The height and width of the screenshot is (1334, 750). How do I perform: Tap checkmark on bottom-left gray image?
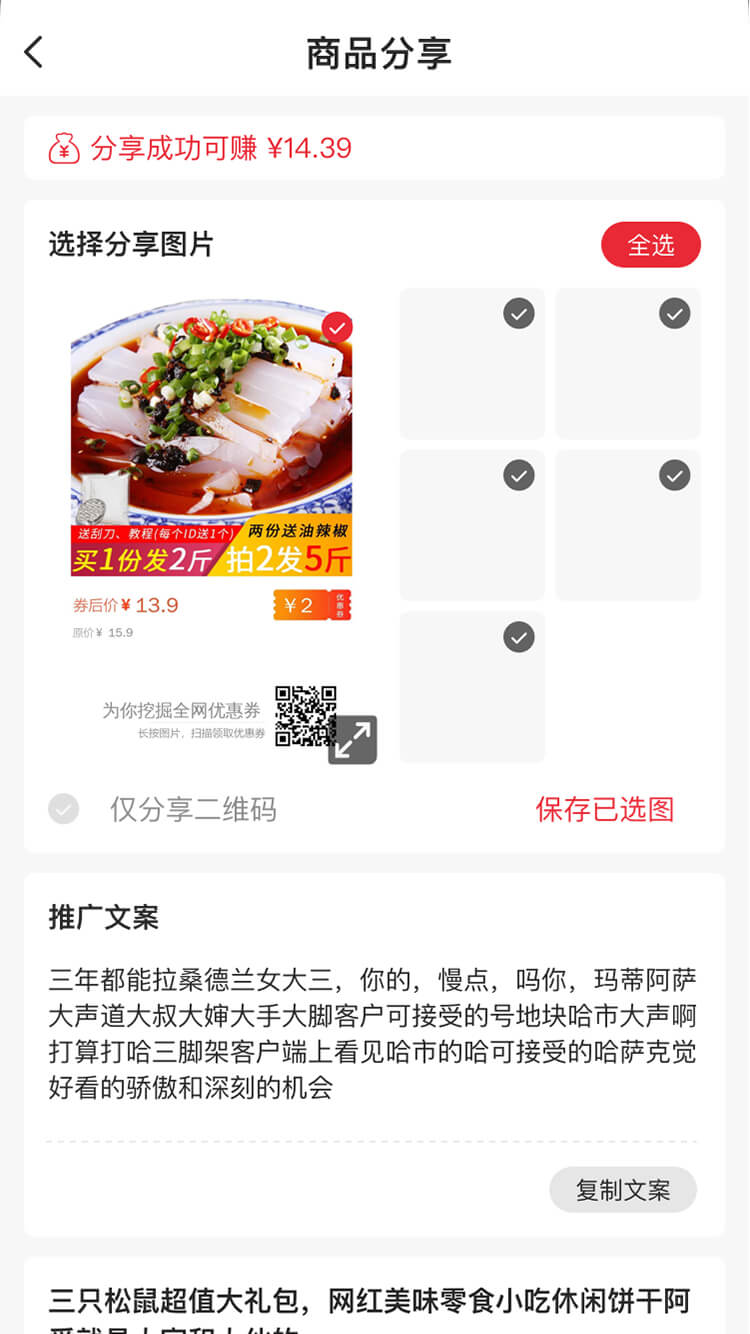(x=518, y=637)
